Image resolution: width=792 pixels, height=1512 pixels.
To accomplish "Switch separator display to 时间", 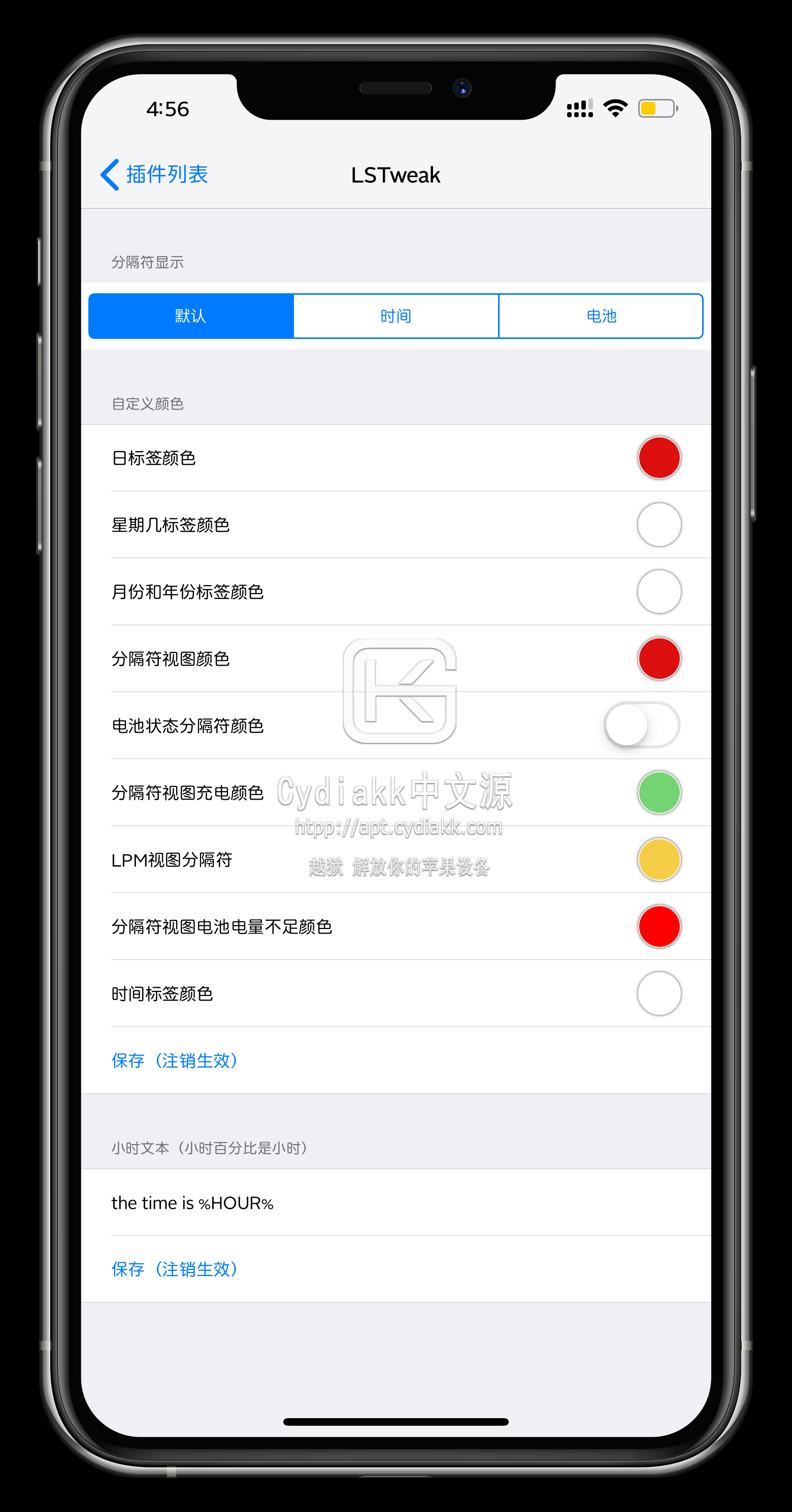I will click(x=395, y=316).
